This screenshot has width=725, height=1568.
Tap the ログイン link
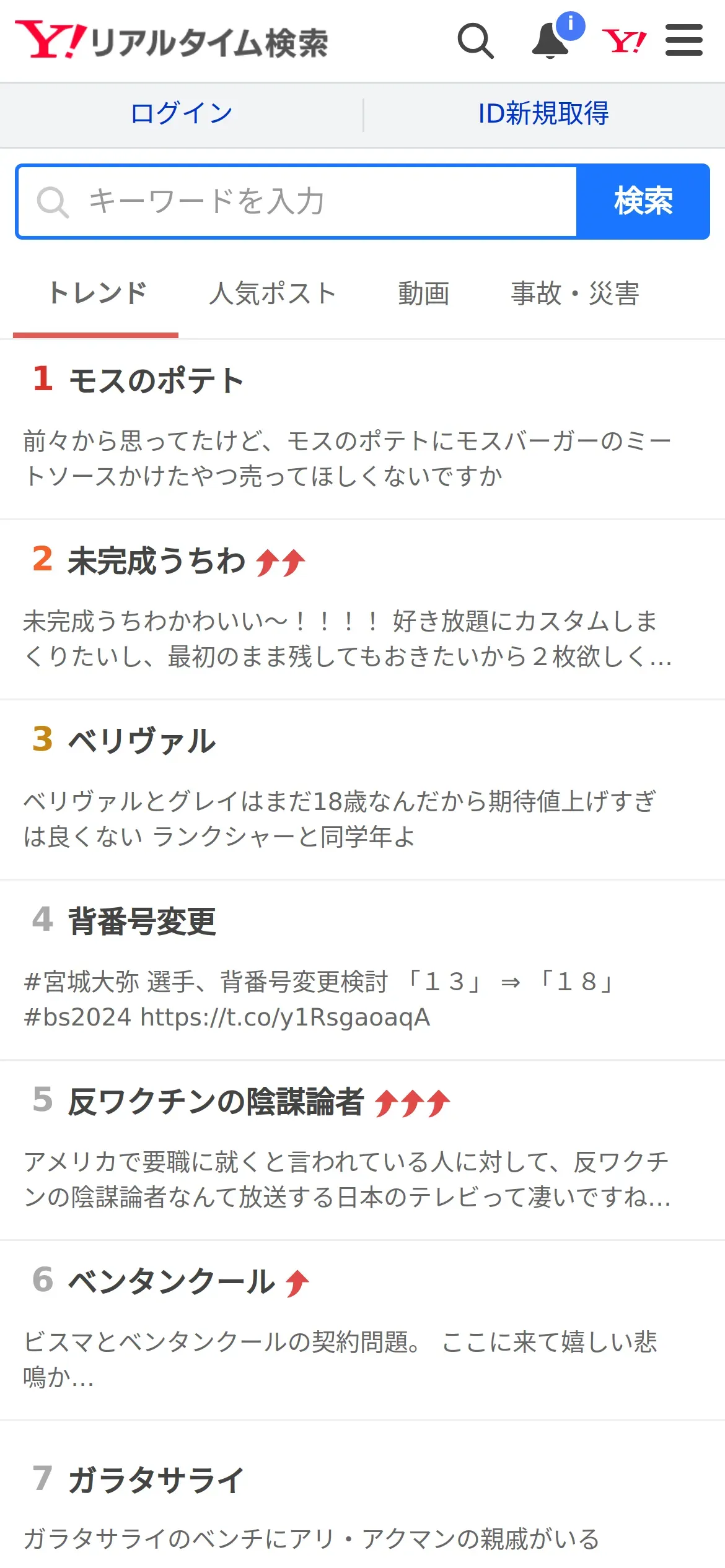(x=182, y=114)
